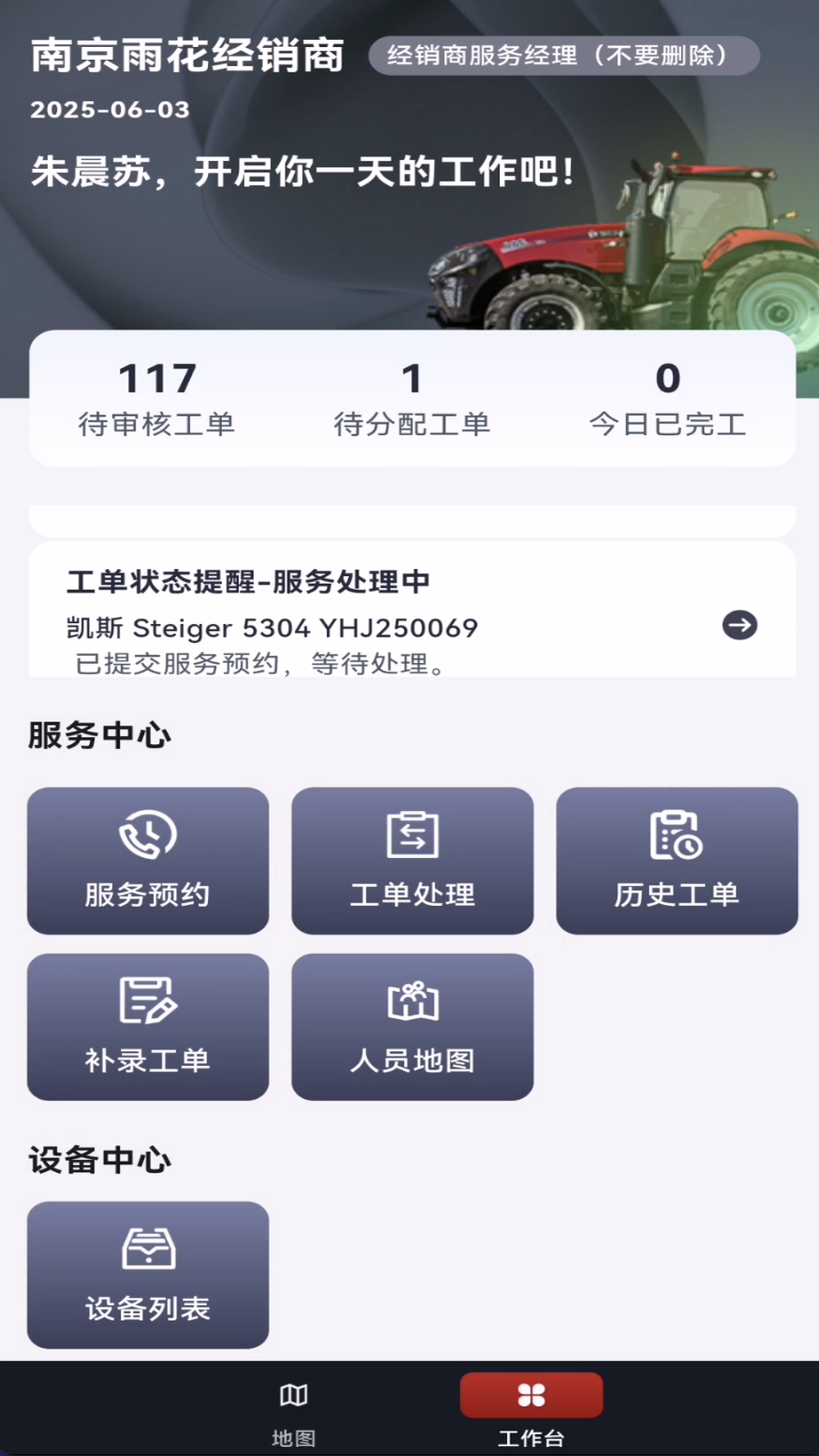View the 117 待审核工单
This screenshot has height=1456, width=819.
coord(157,399)
